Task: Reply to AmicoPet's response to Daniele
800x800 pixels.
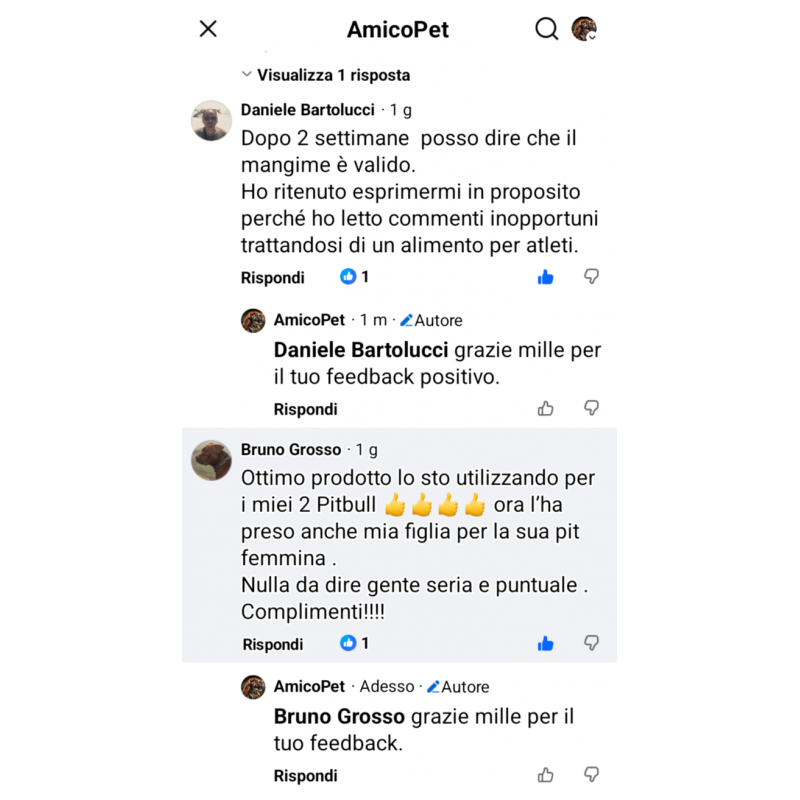Action: pyautogui.click(x=305, y=409)
